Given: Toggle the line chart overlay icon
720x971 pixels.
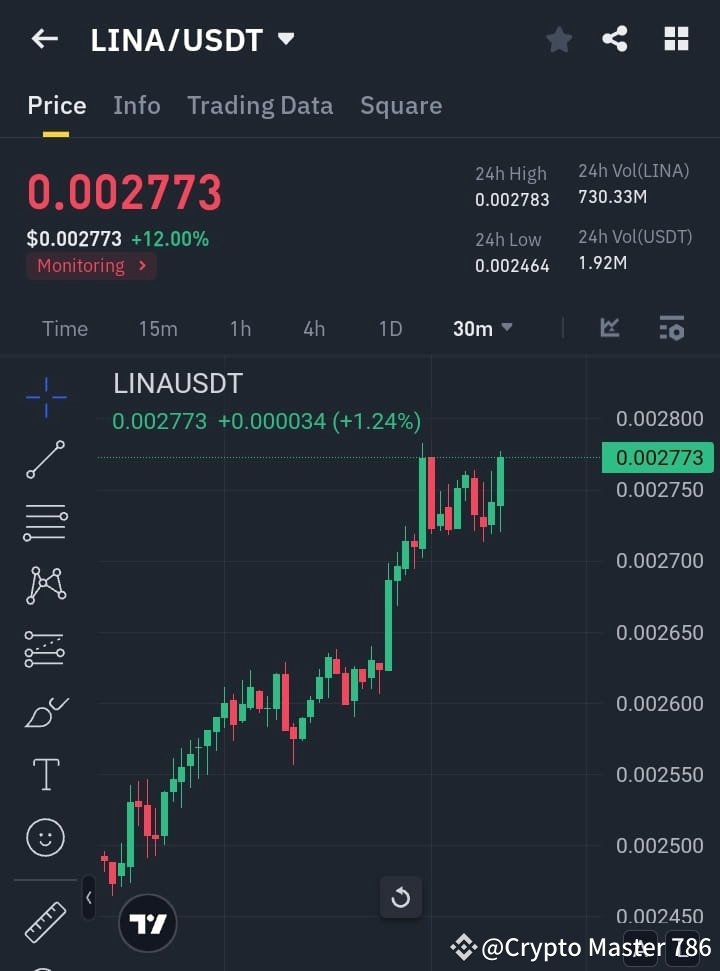Looking at the screenshot, I should (x=609, y=328).
